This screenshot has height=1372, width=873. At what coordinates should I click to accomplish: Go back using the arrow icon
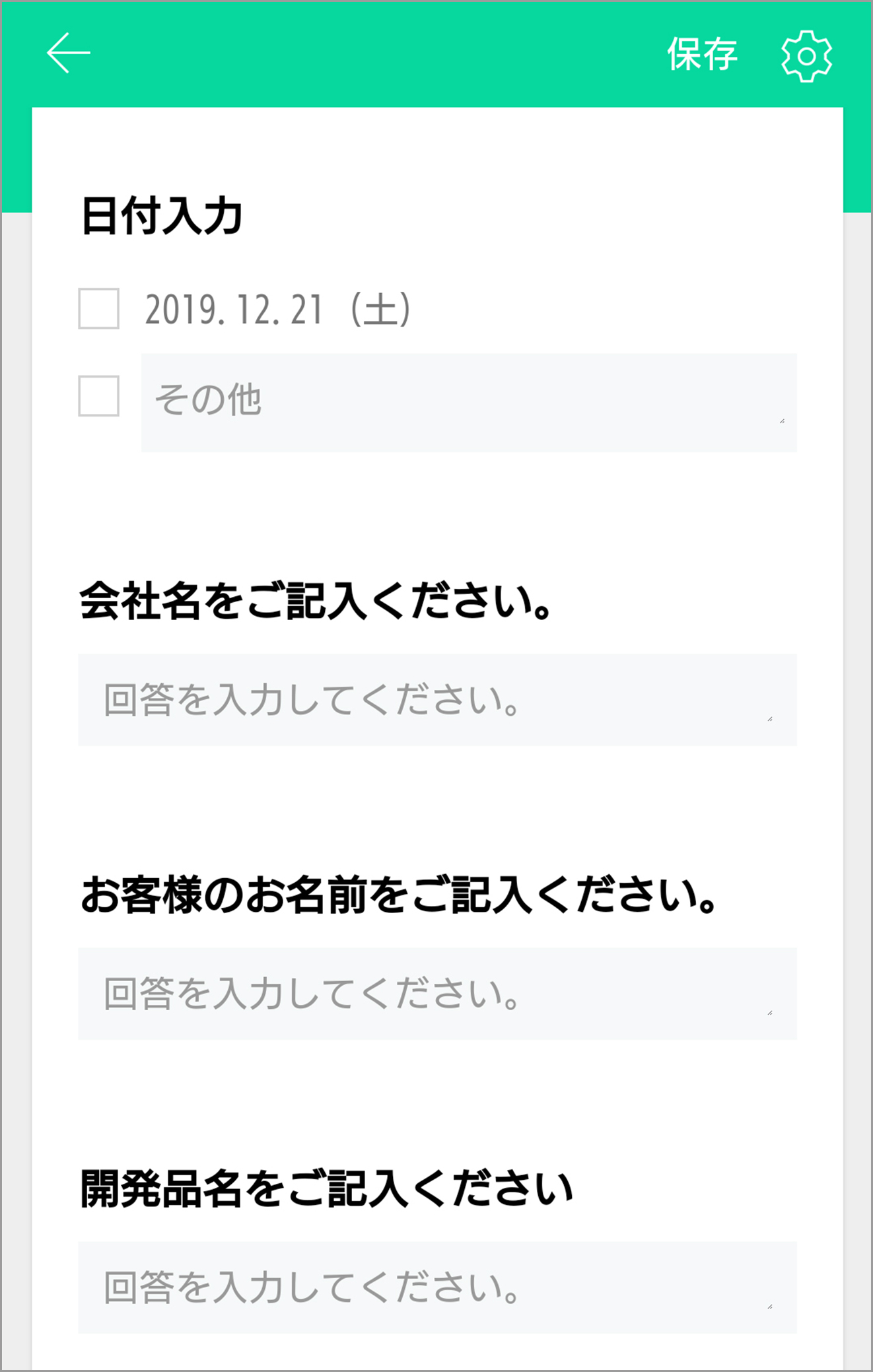coord(68,53)
